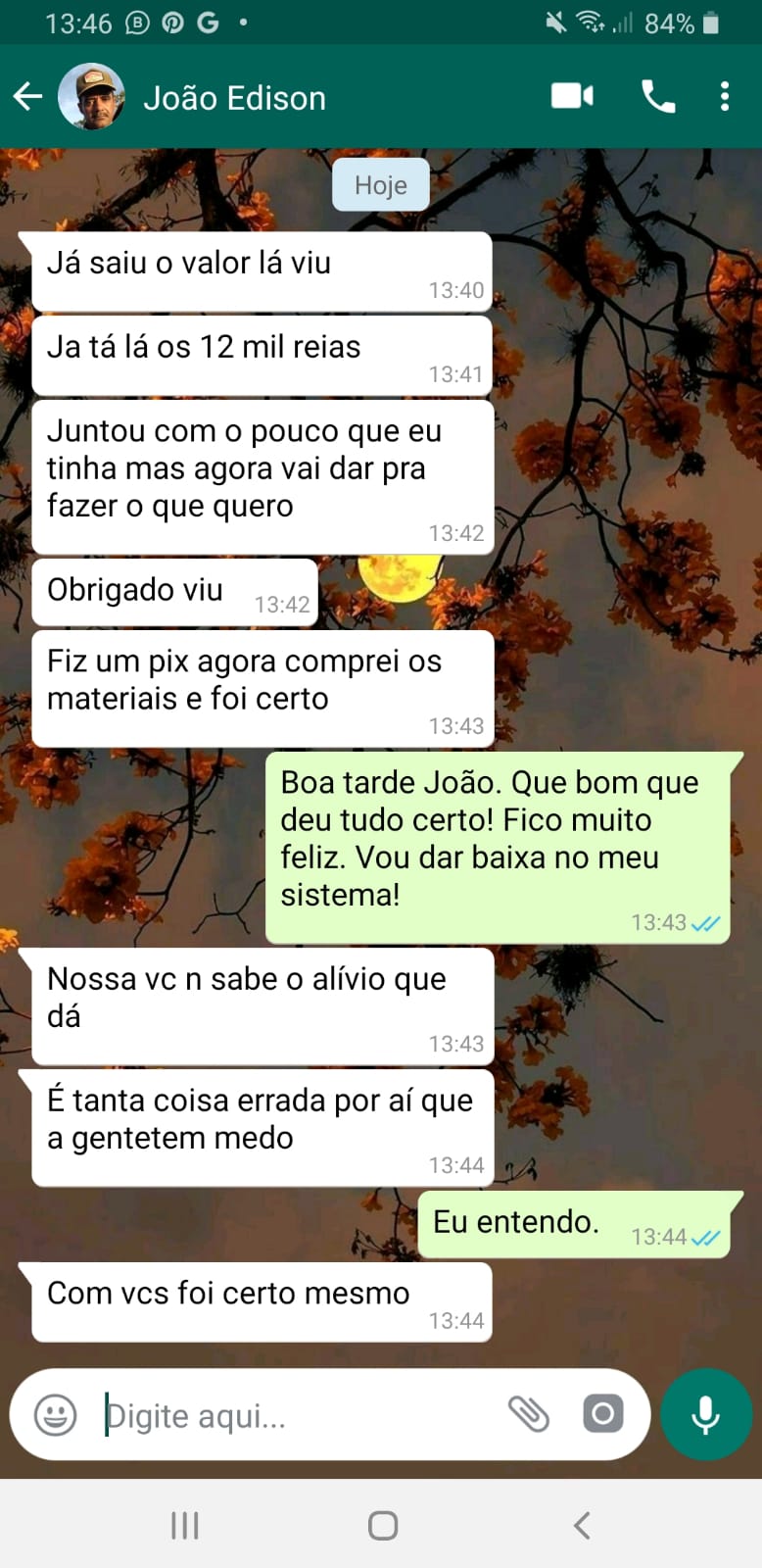Tap the blue double check marks on 'Eu entendo.'
Image resolution: width=762 pixels, height=1568 pixels.
707,1238
